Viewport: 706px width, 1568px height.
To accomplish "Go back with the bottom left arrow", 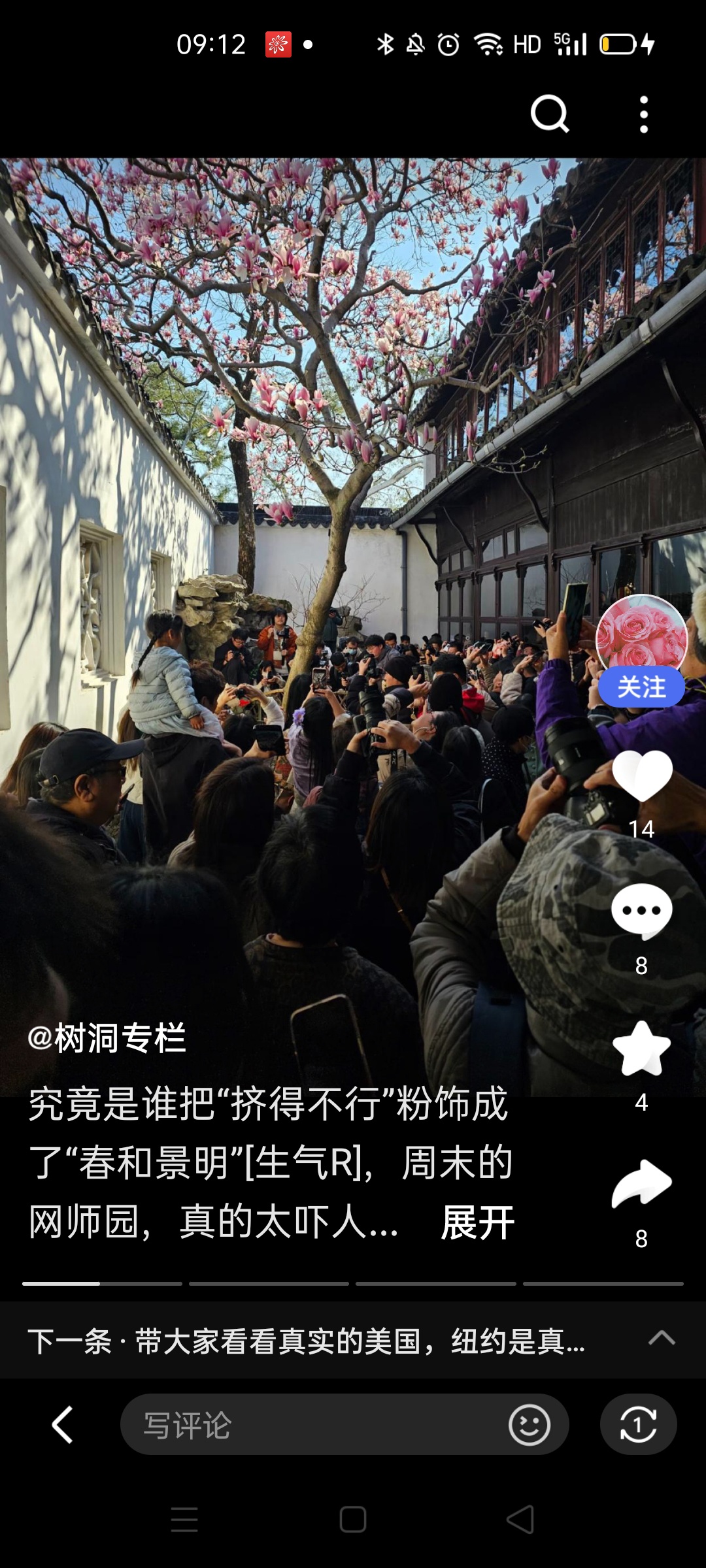I will pos(63,1425).
